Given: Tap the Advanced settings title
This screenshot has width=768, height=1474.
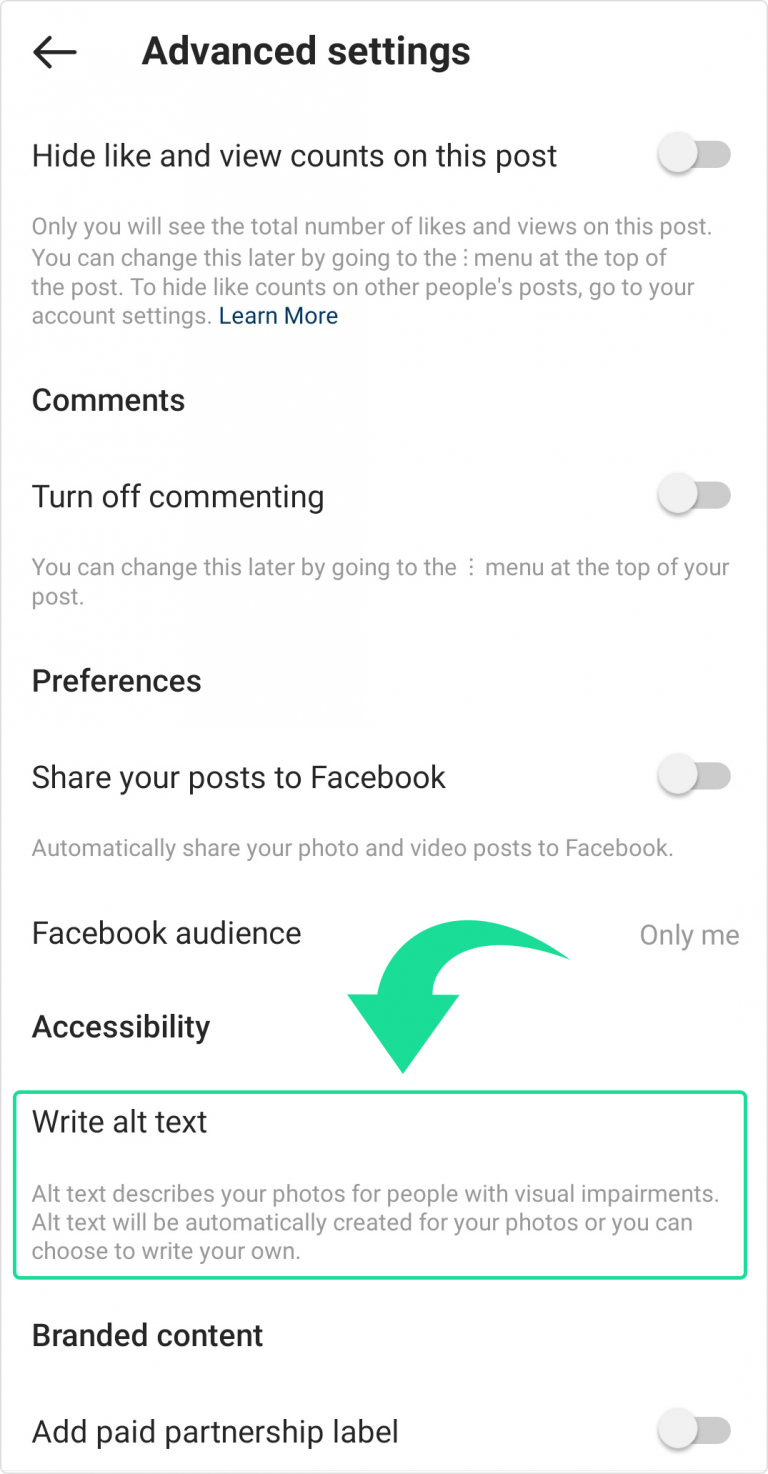Looking at the screenshot, I should click(305, 51).
